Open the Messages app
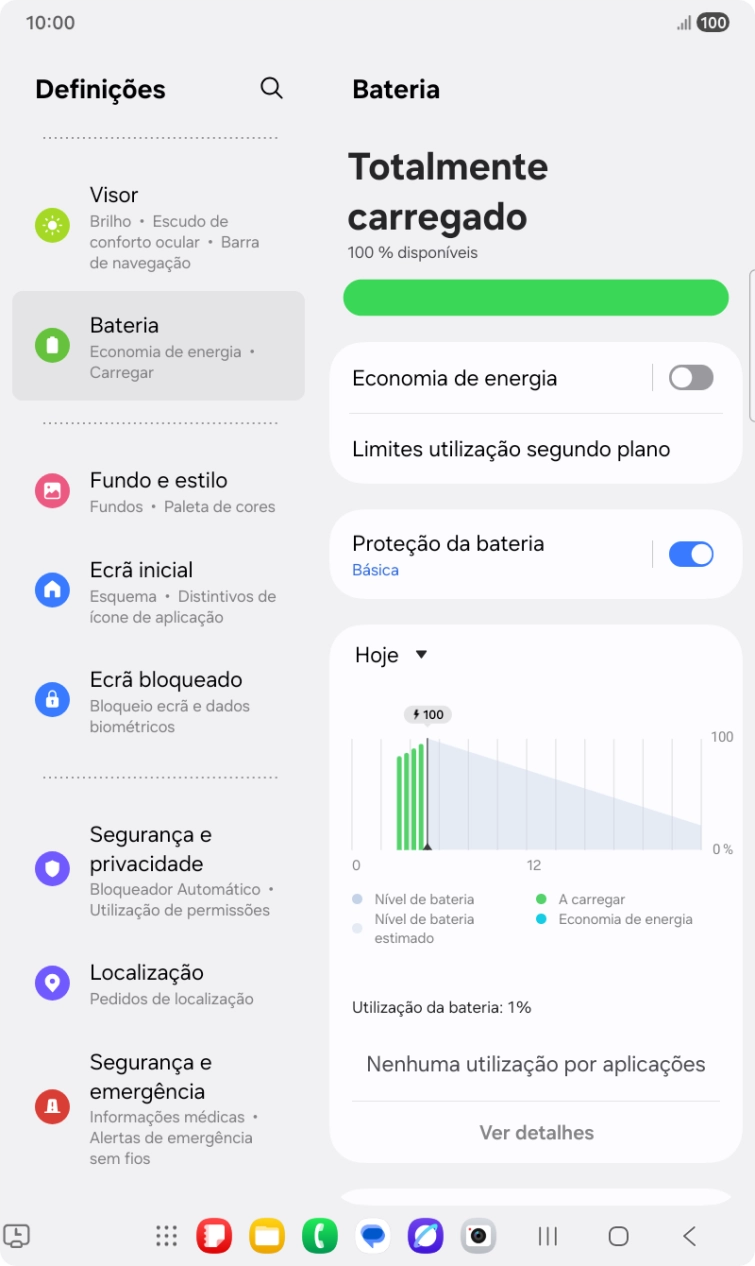The height and width of the screenshot is (1266, 755). (373, 1236)
